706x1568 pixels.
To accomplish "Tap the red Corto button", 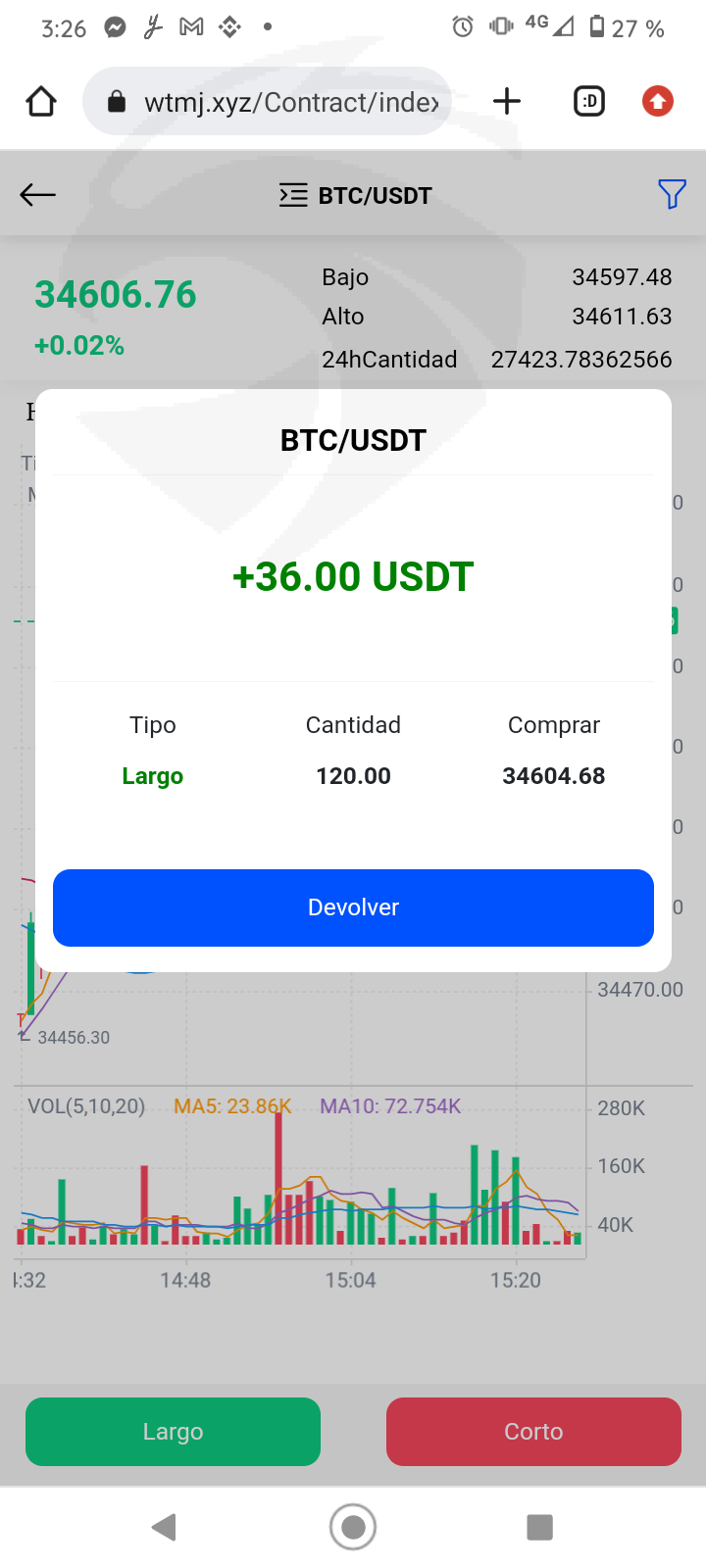I will (533, 1432).
